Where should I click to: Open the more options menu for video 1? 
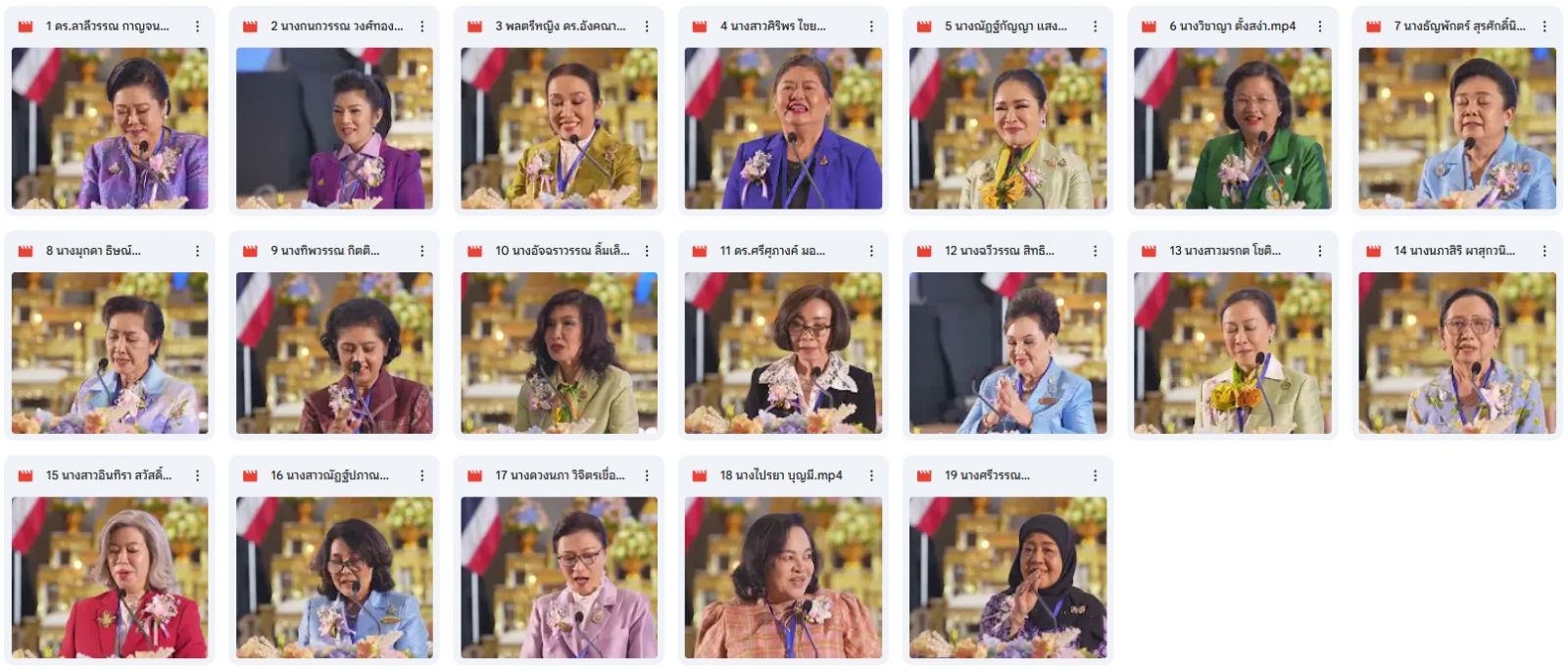pyautogui.click(x=197, y=26)
